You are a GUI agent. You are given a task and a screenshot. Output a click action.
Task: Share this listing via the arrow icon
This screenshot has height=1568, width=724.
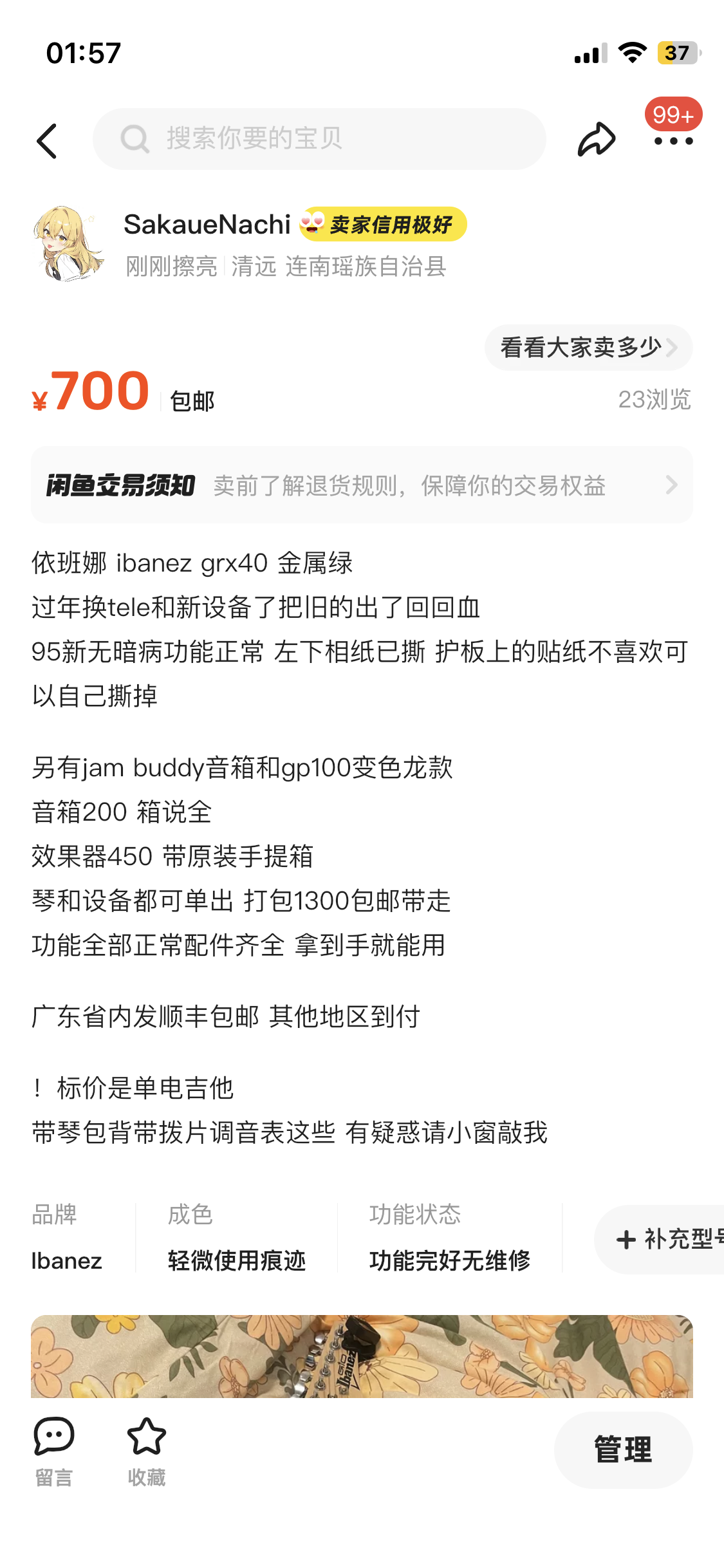(596, 139)
